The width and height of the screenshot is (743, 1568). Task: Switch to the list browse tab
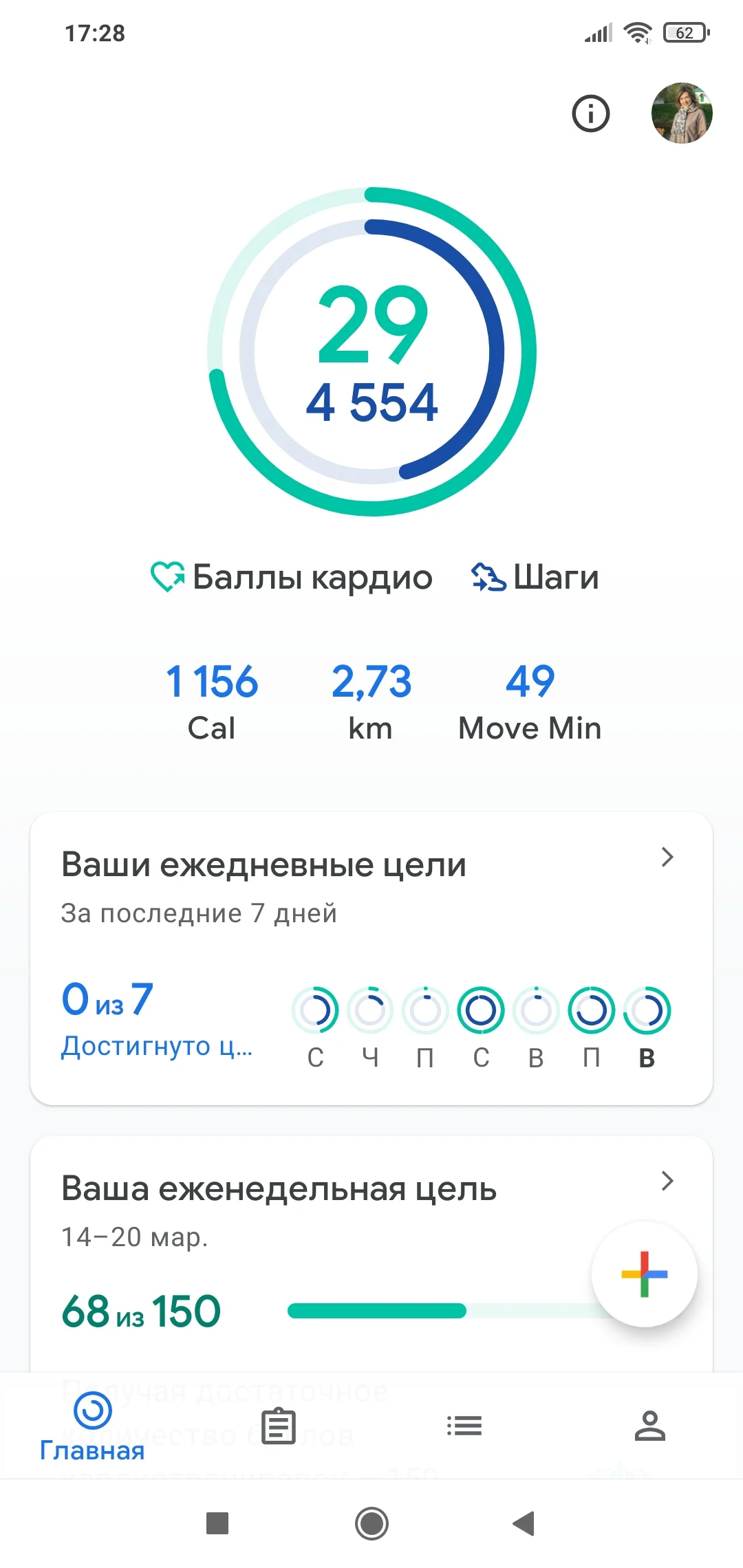pos(464,1426)
